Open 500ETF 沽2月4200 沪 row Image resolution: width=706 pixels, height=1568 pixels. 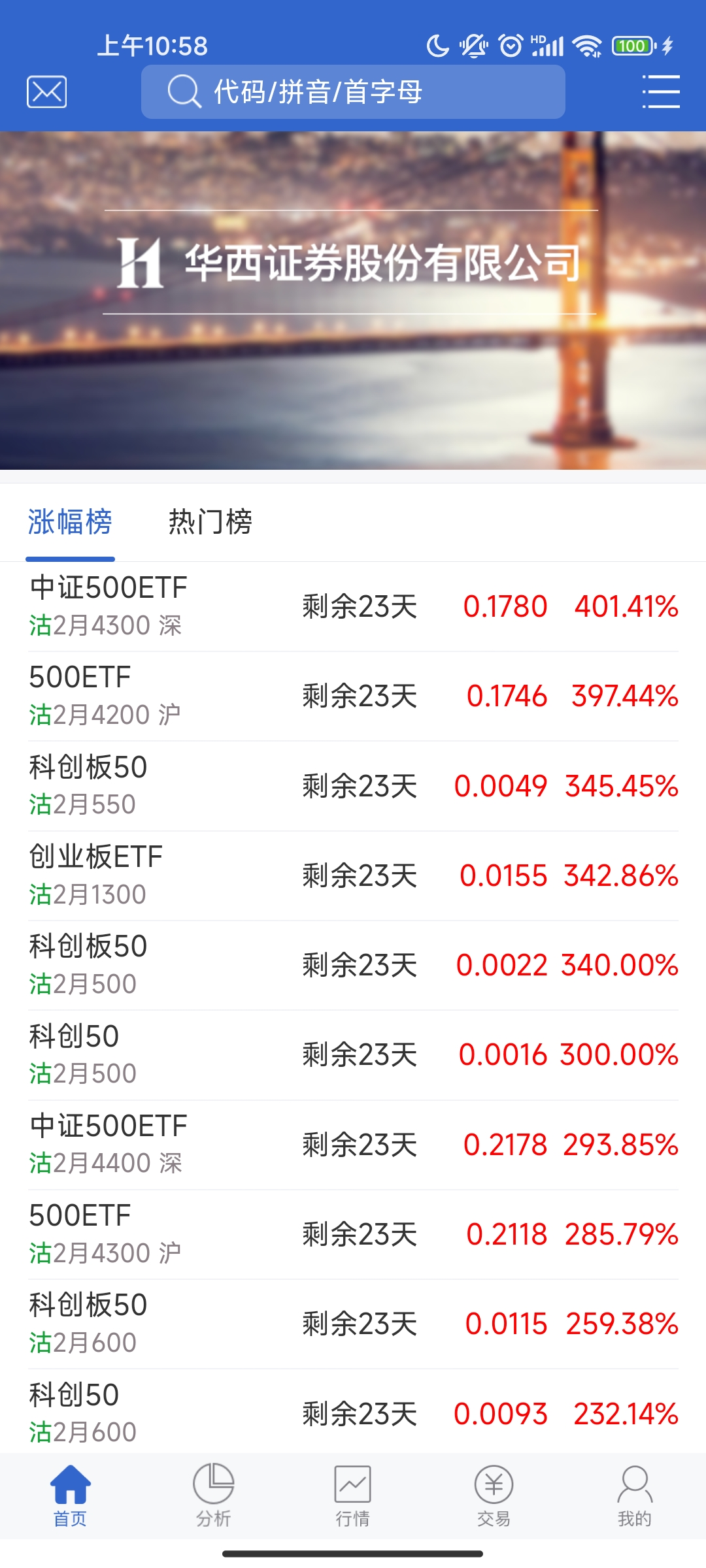pyautogui.click(x=353, y=696)
